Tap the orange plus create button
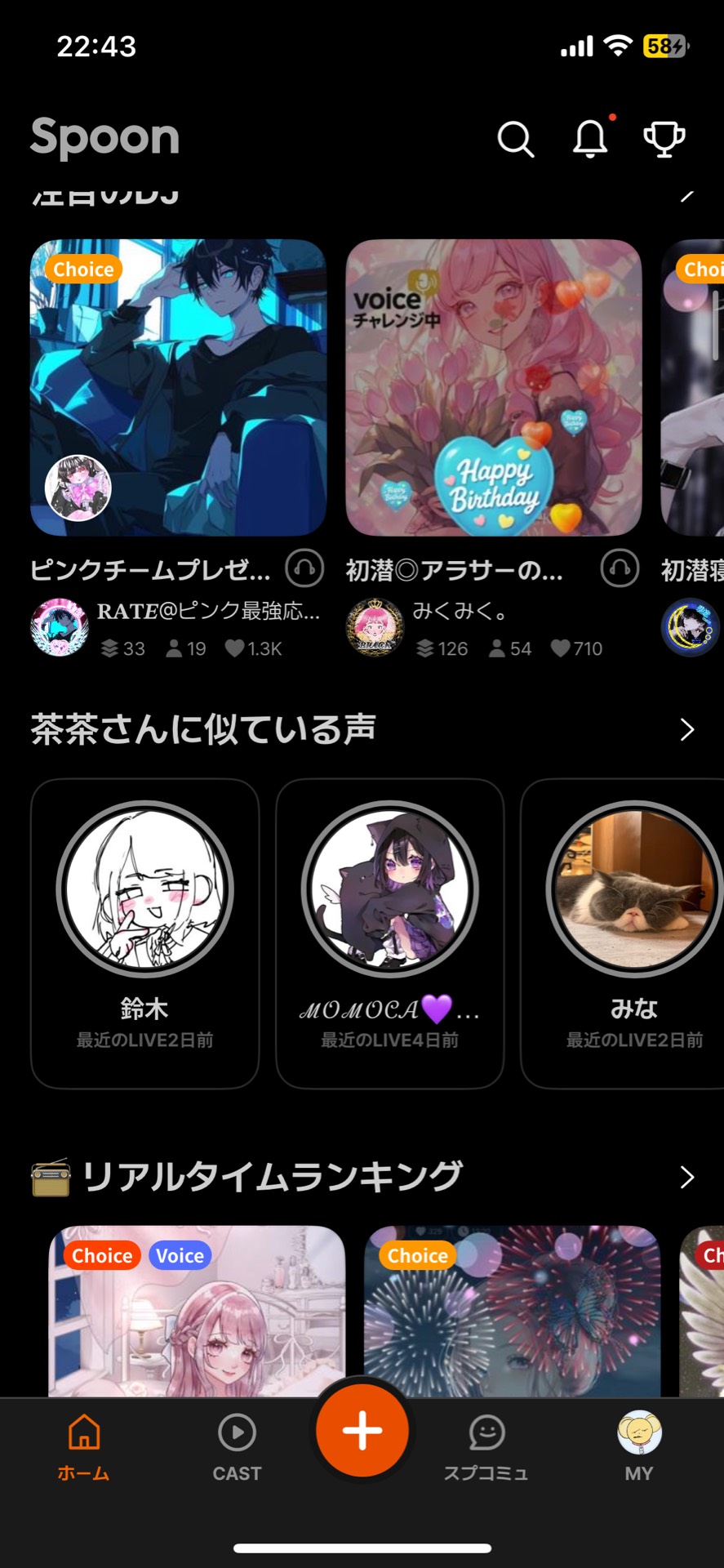The width and height of the screenshot is (724, 1568). click(x=362, y=1431)
